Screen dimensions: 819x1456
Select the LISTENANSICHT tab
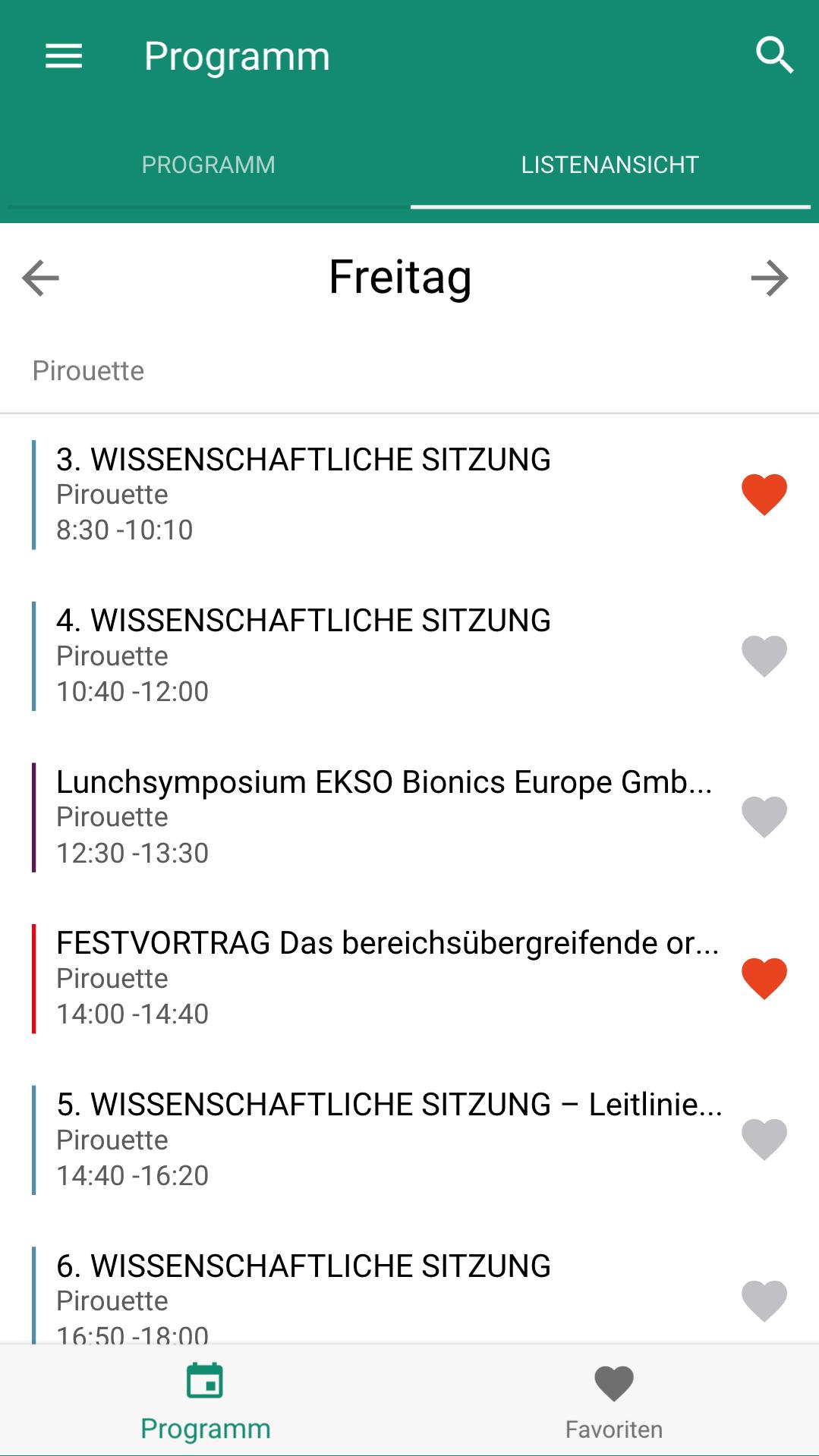(x=609, y=164)
